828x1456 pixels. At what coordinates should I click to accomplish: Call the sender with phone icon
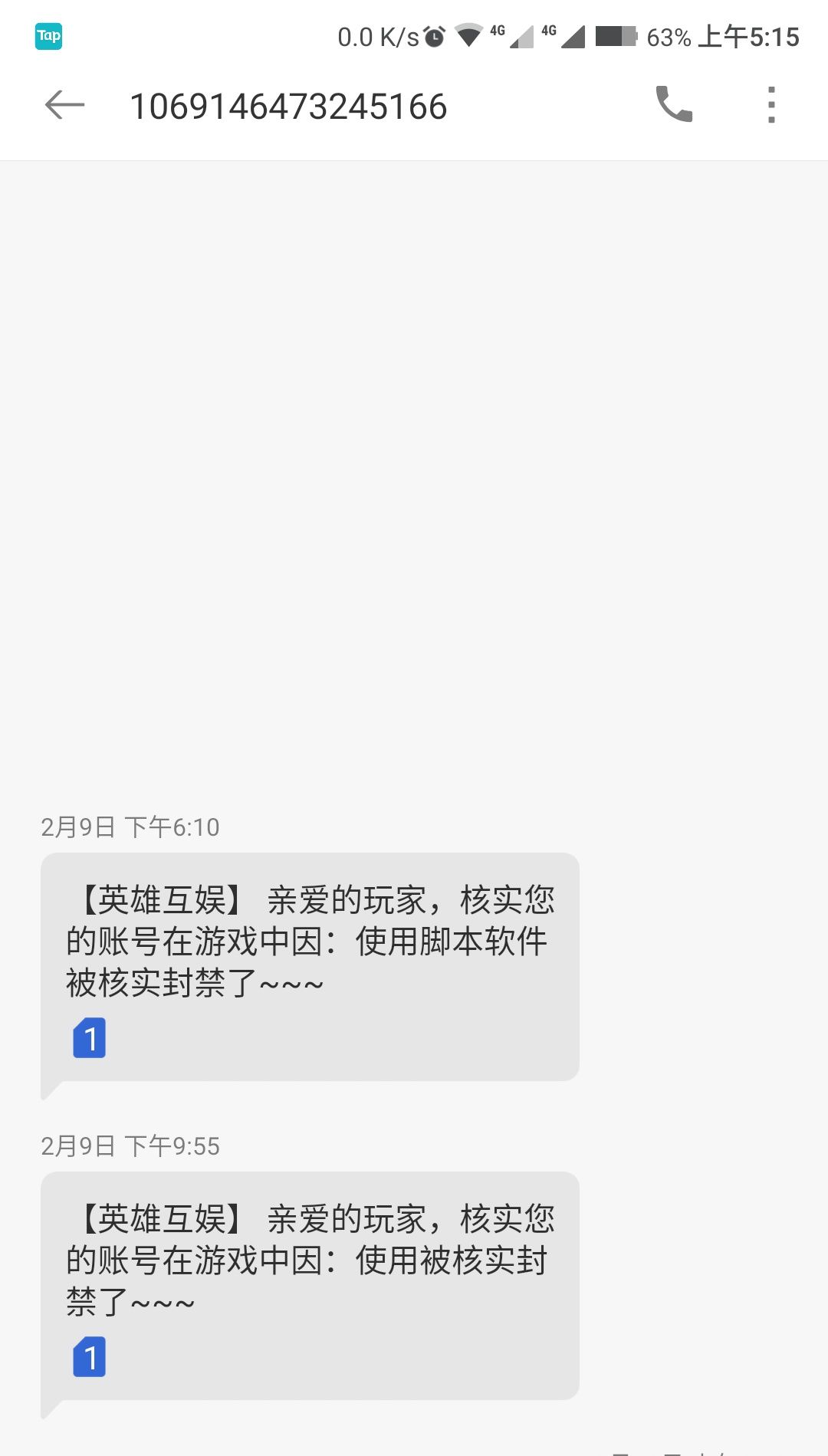tap(674, 104)
